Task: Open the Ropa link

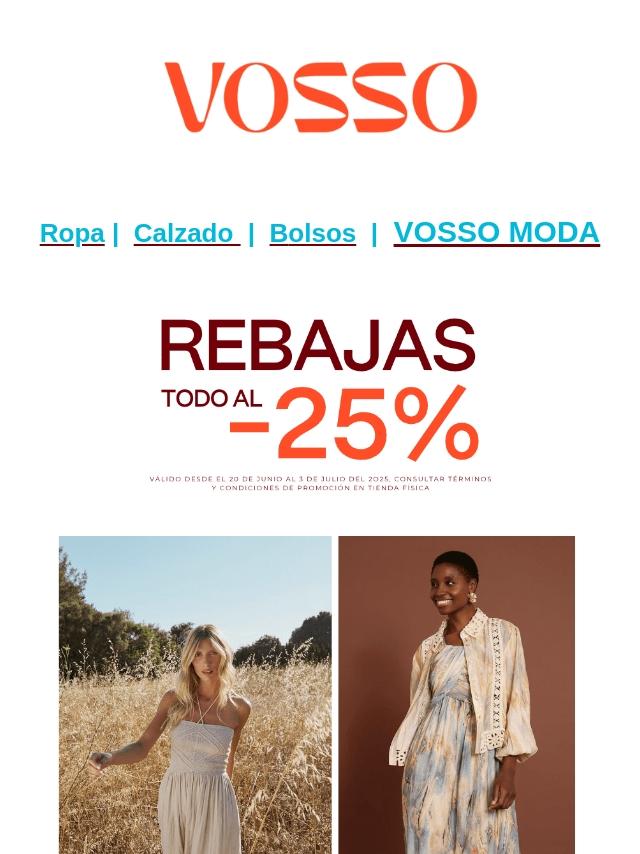Action: point(72,233)
